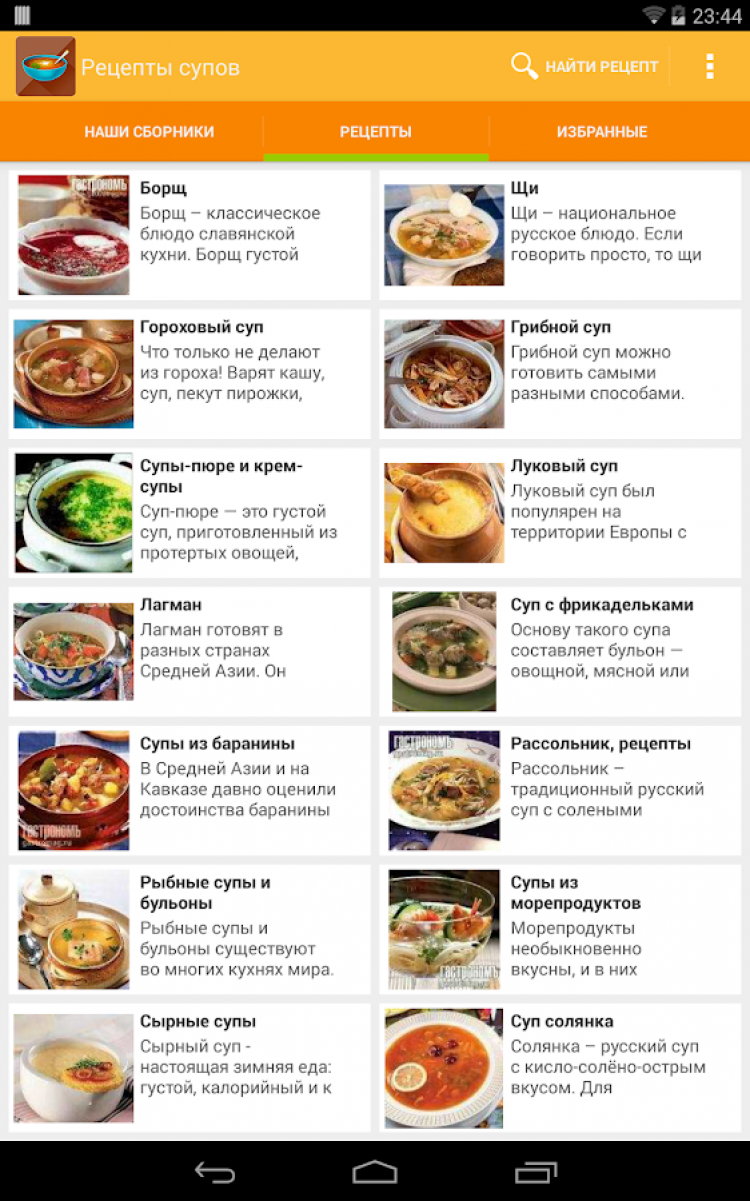Open the Щи recipe card

[x=560, y=235]
